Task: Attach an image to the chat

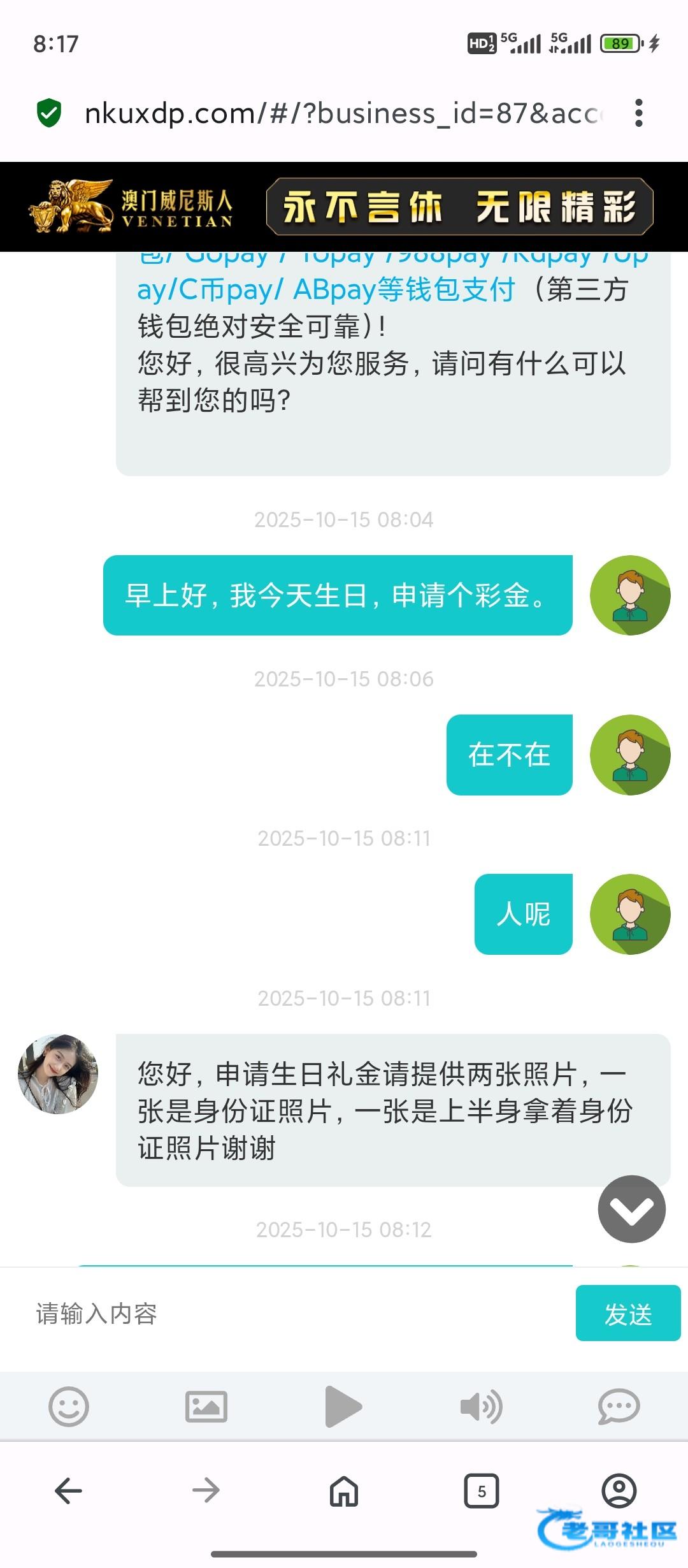Action: click(x=206, y=1406)
